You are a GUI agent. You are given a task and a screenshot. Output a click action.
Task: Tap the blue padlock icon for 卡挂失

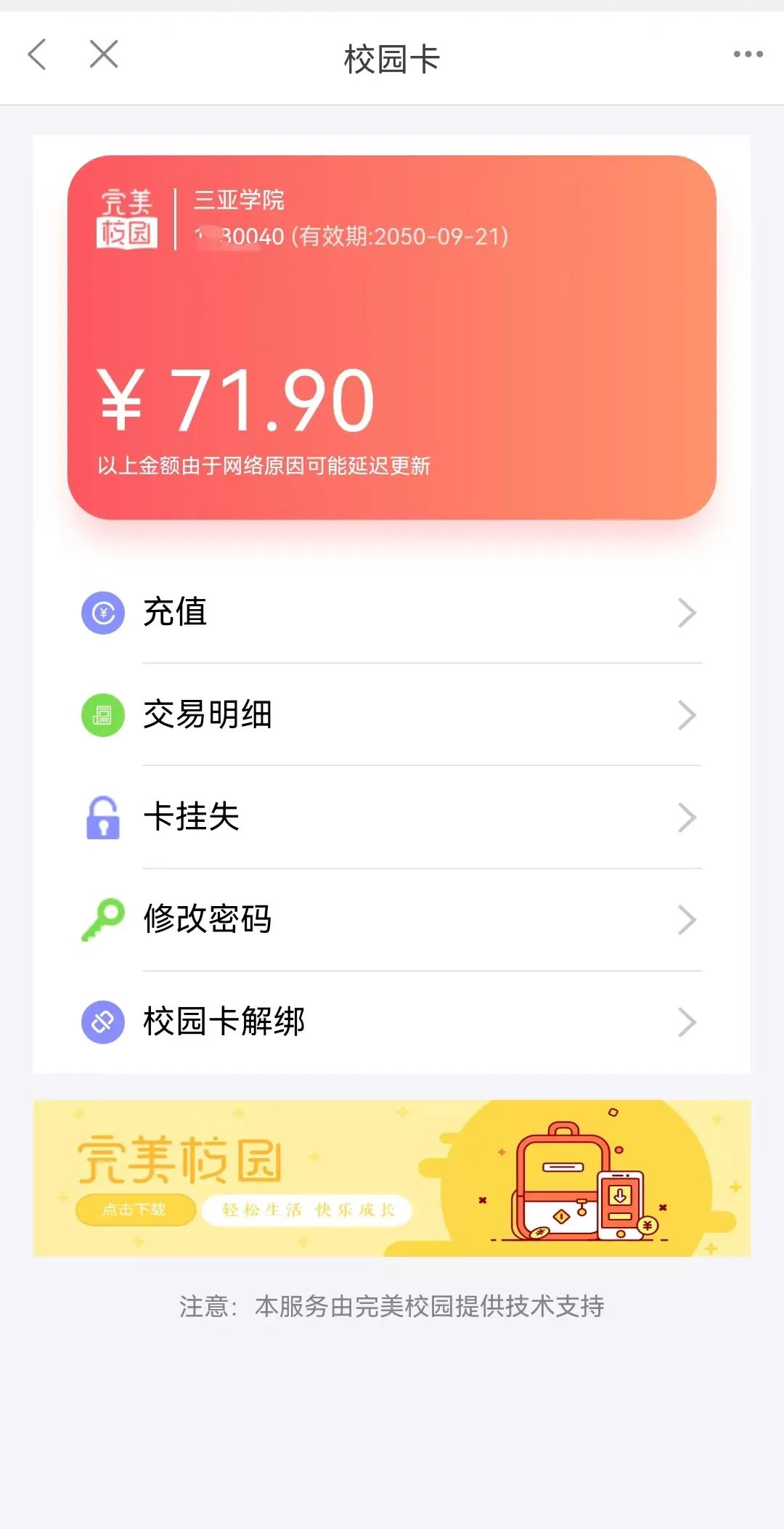point(103,819)
